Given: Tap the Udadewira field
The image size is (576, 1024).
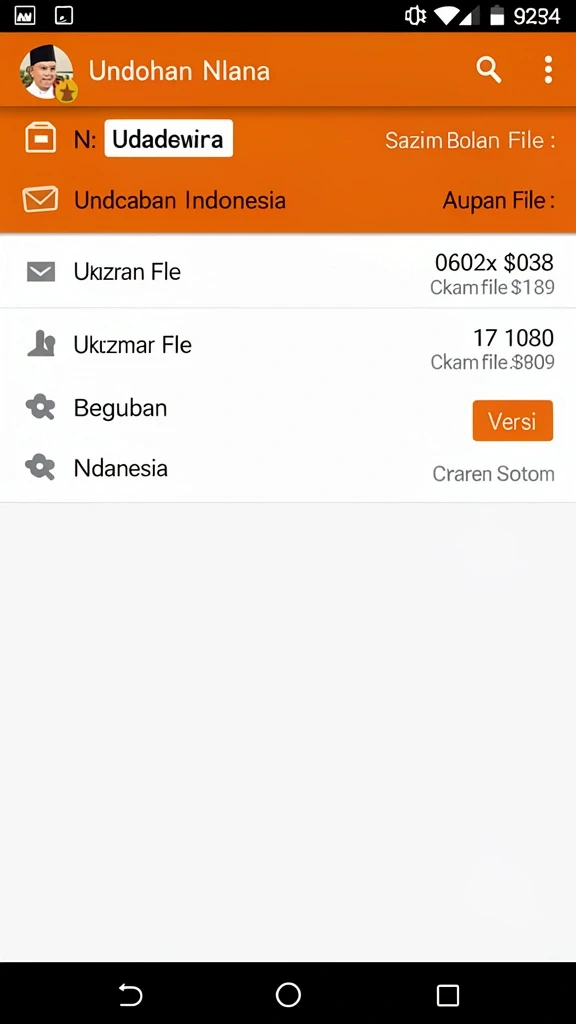Looking at the screenshot, I should pos(168,138).
